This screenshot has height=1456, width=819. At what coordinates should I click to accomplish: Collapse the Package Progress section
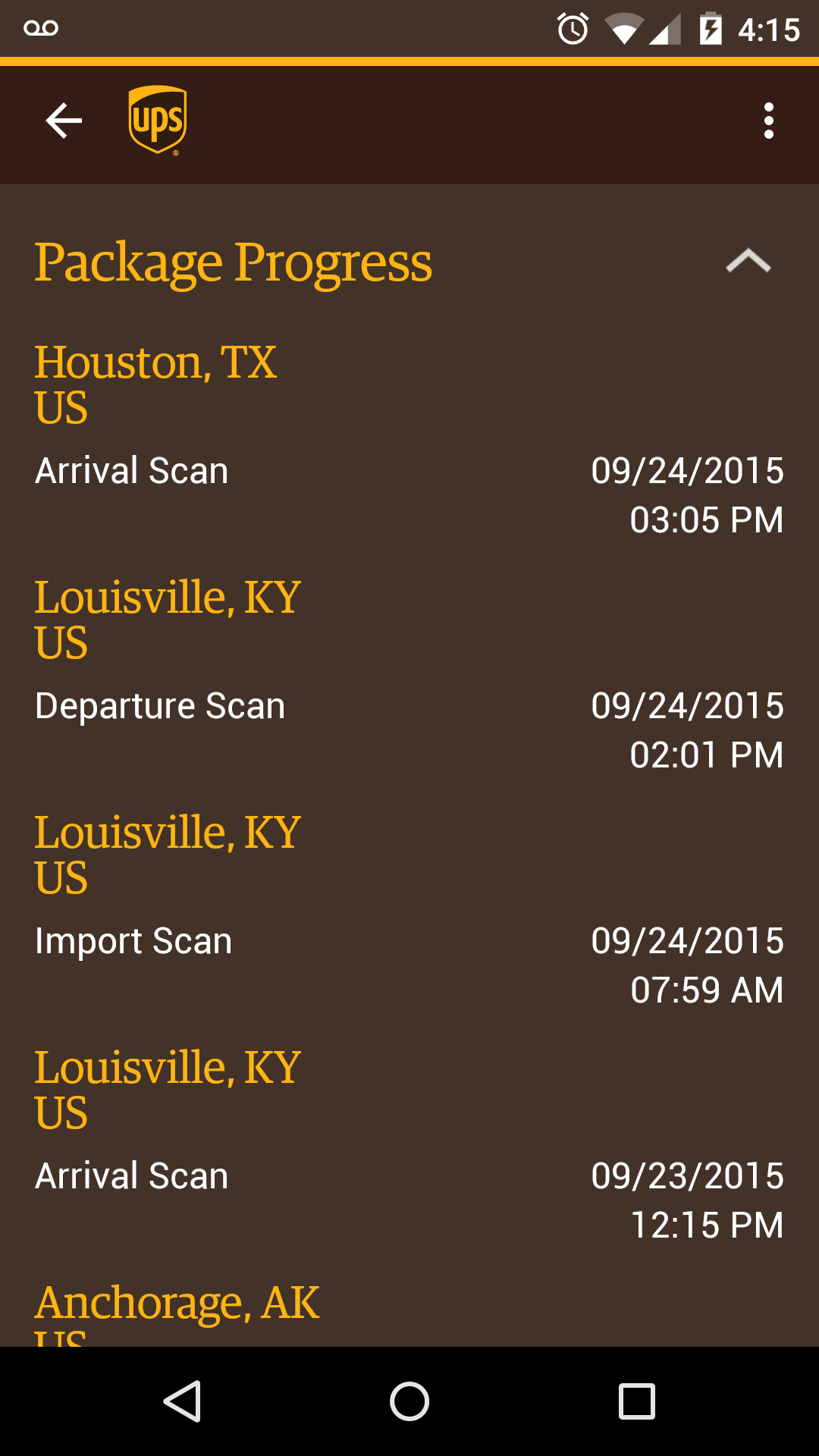[748, 261]
